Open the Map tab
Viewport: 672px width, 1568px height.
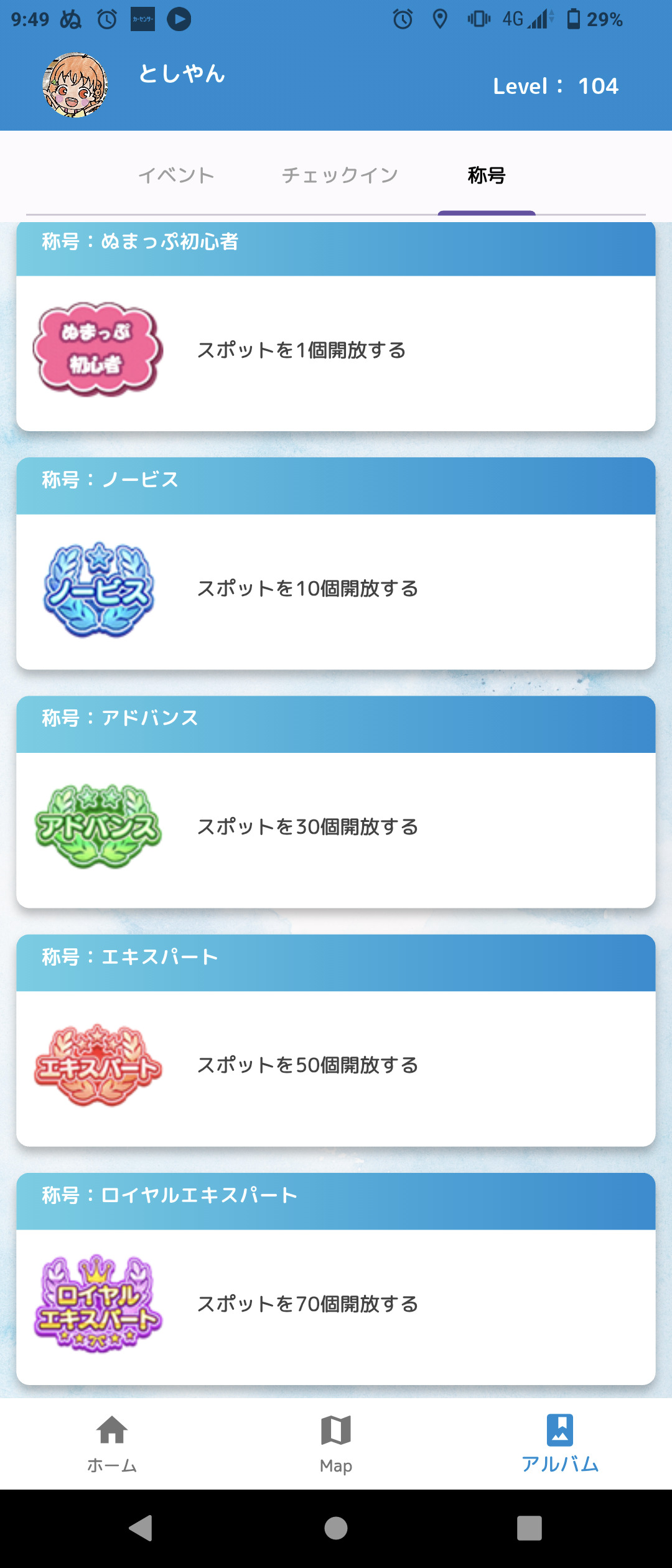coord(336,1444)
